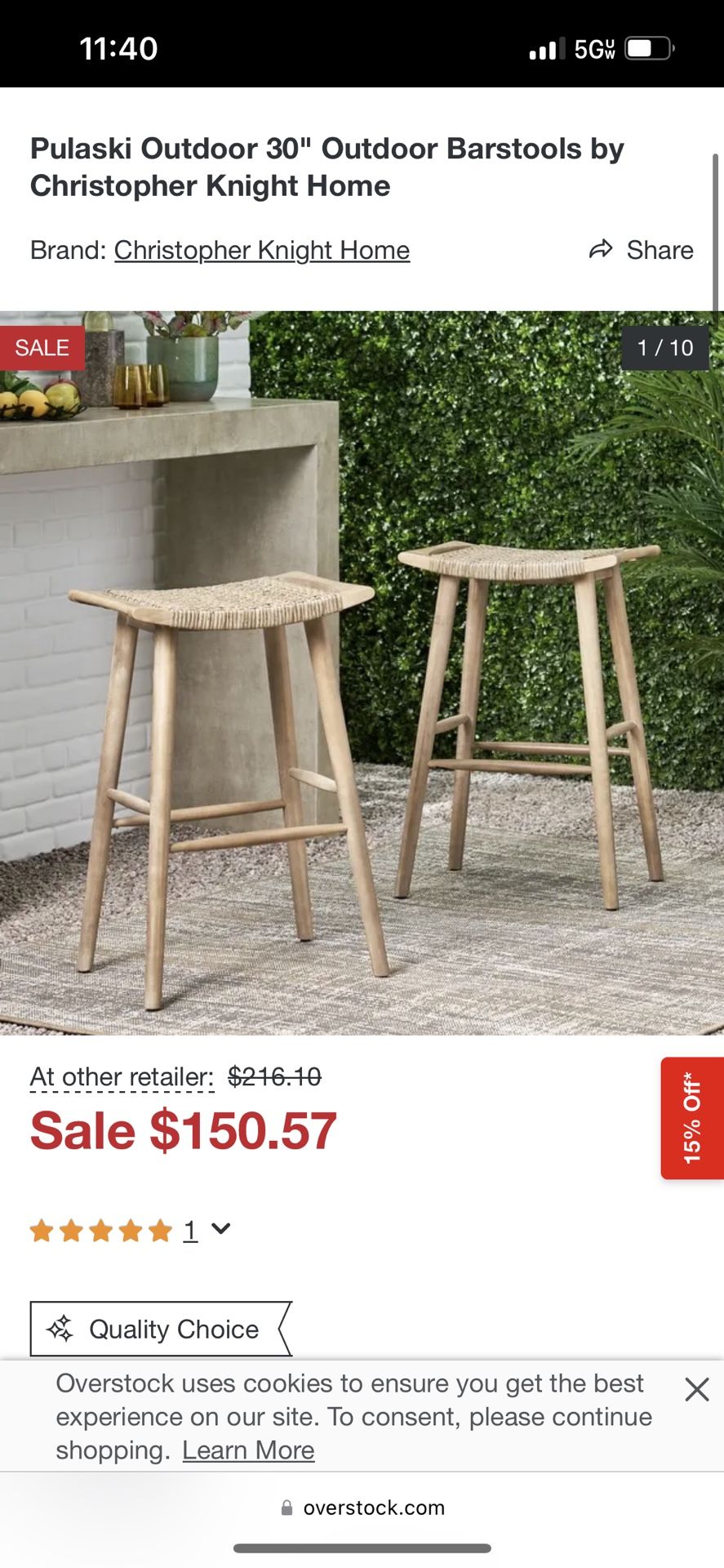The width and height of the screenshot is (724, 1568).
Task: Expand the star rating review dropdown
Action: pyautogui.click(x=220, y=1229)
